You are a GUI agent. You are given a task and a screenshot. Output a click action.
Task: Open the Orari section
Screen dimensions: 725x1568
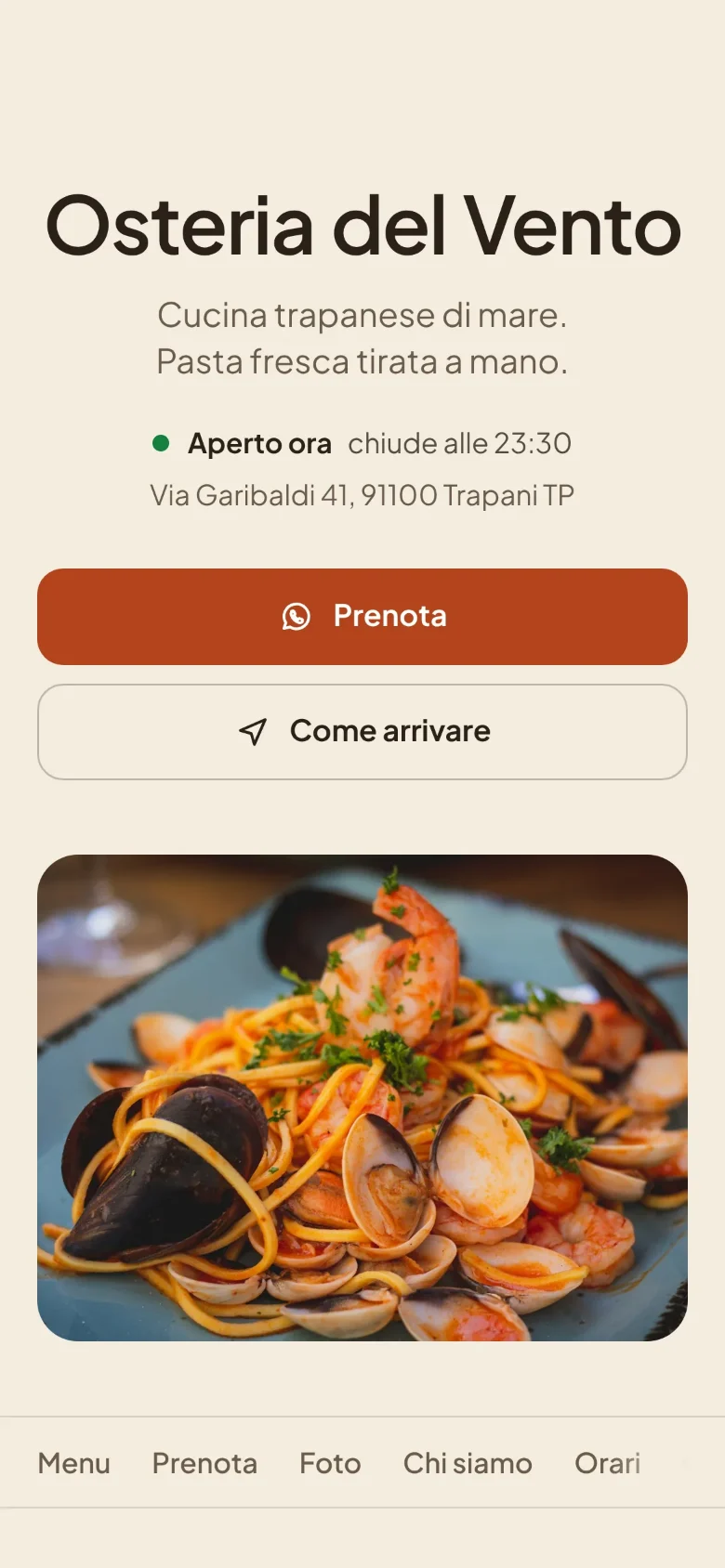[x=608, y=1463]
